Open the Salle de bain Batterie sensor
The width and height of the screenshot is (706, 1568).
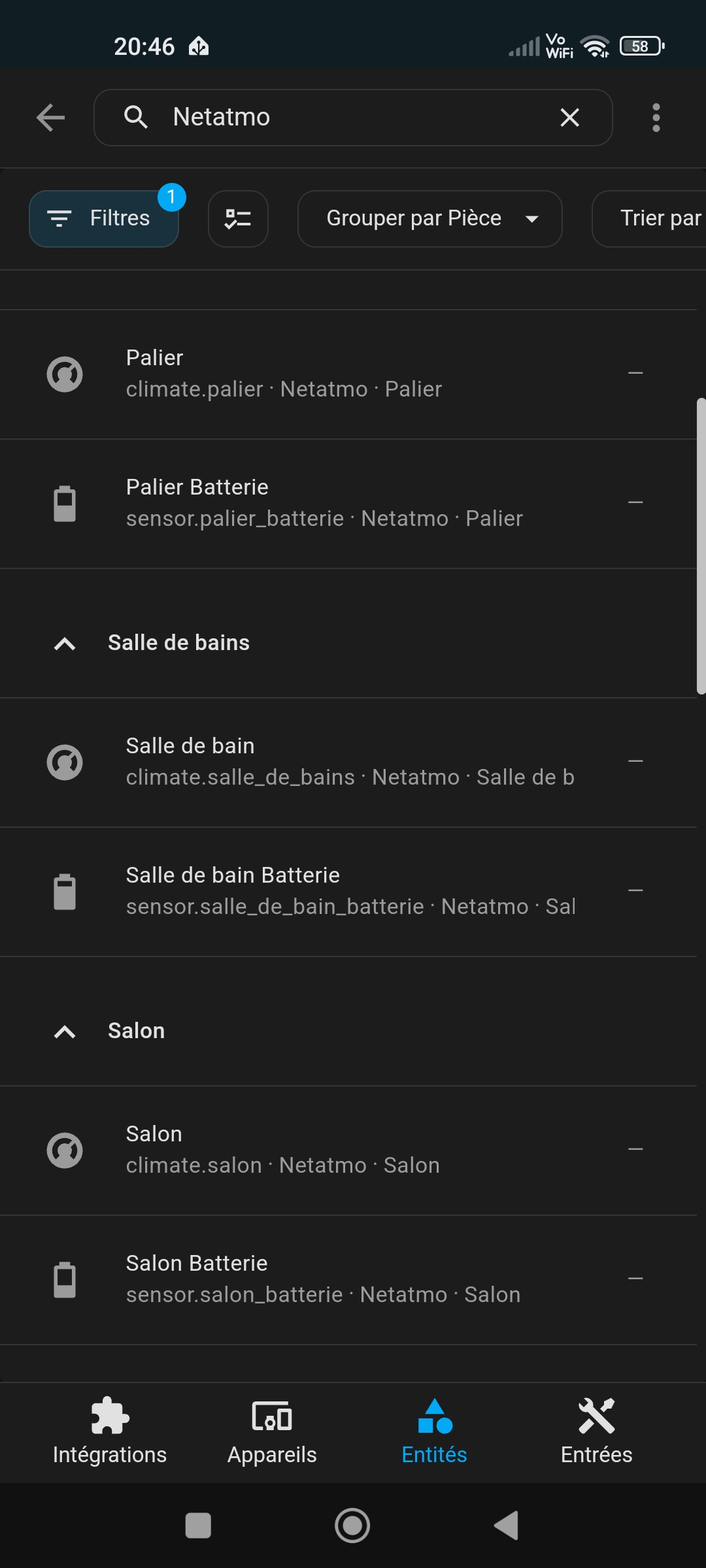click(348, 892)
